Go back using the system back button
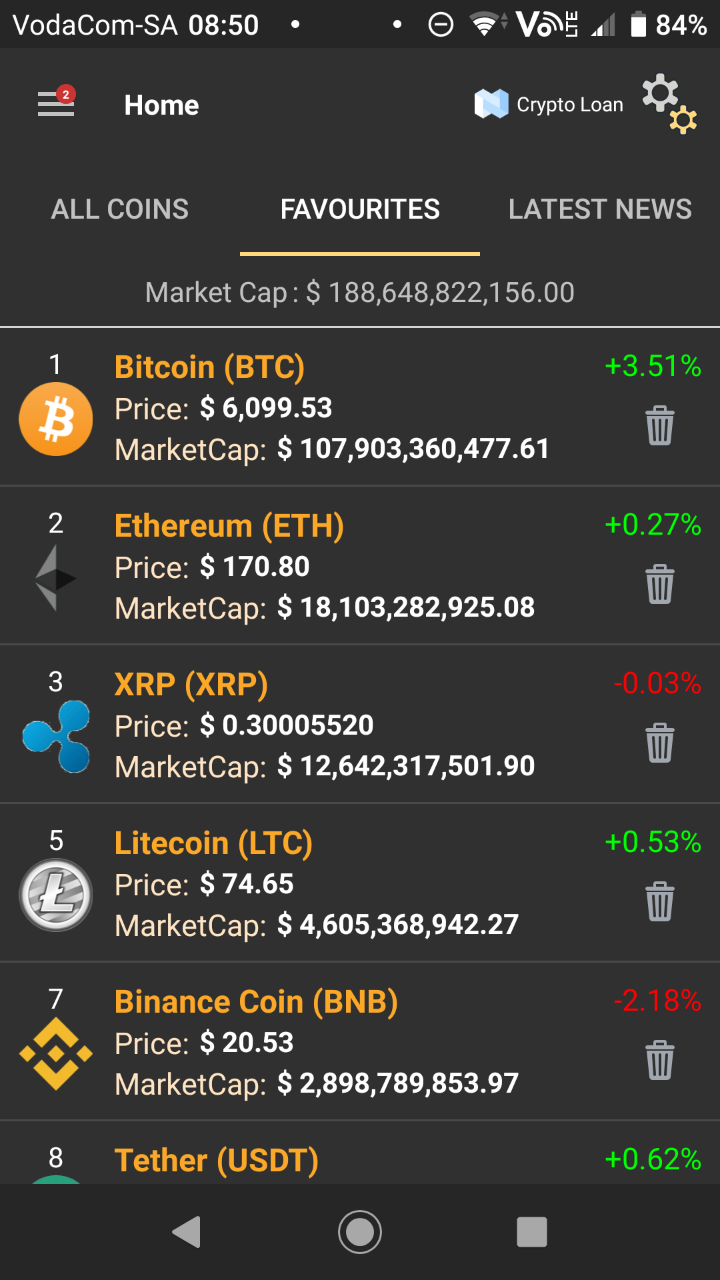The width and height of the screenshot is (720, 1280). point(187,1232)
